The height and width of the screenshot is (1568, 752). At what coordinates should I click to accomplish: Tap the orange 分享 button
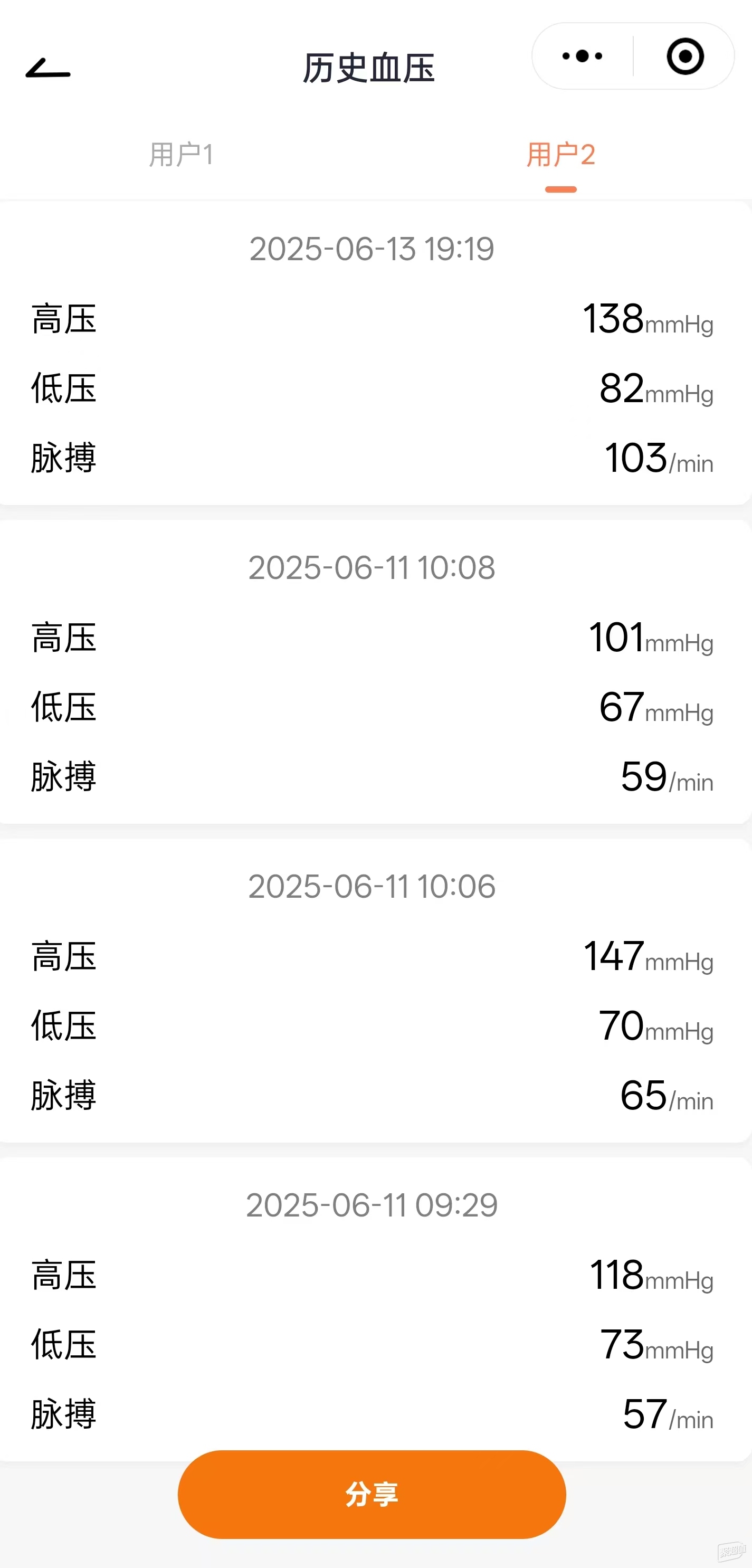[372, 1494]
